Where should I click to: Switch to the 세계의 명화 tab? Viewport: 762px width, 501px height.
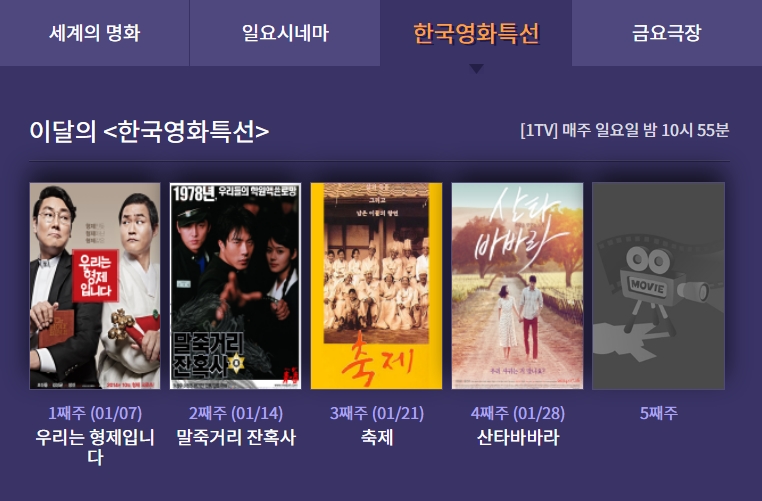95,33
